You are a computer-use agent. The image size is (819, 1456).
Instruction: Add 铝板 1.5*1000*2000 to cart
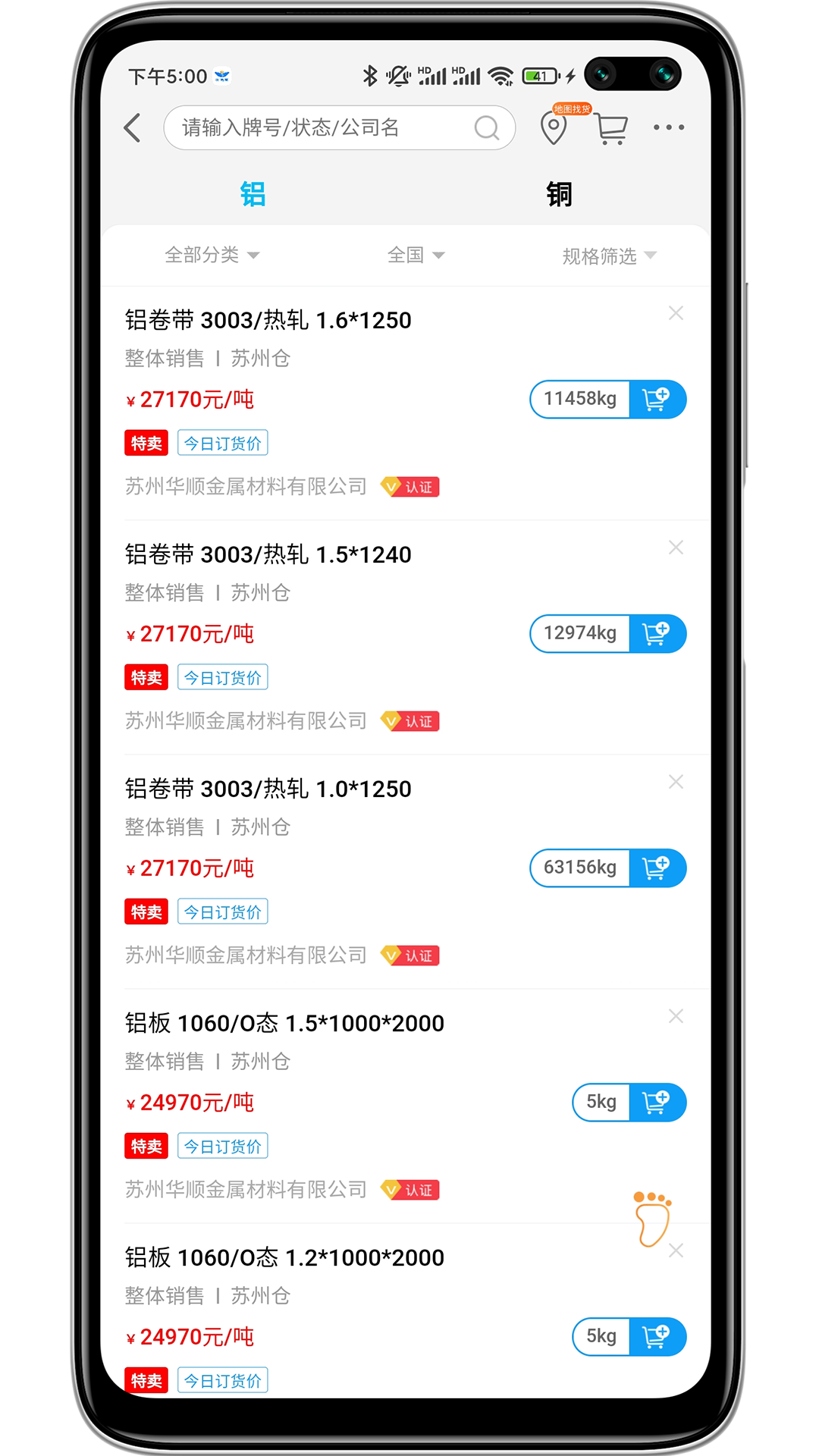click(657, 1103)
